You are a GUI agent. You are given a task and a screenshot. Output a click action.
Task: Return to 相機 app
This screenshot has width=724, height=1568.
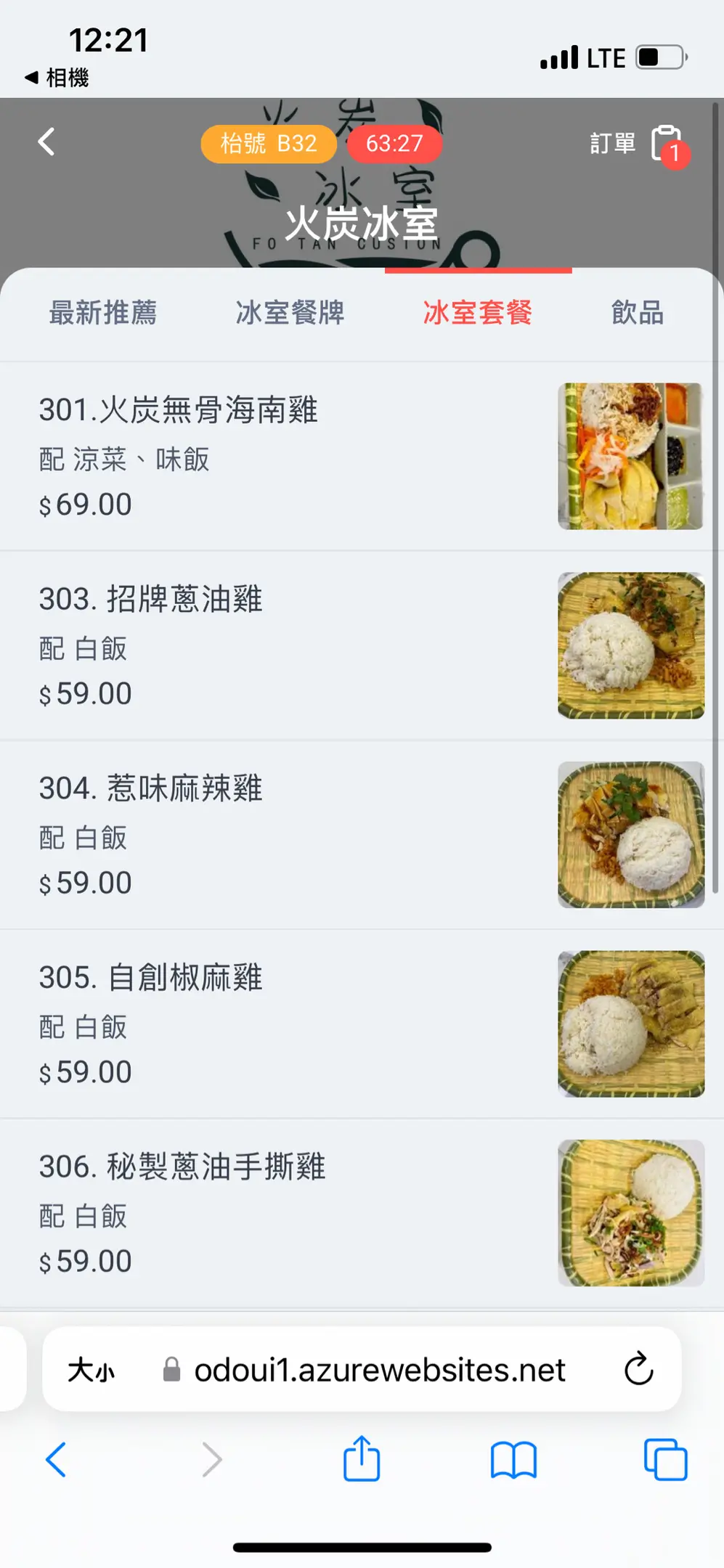[57, 78]
